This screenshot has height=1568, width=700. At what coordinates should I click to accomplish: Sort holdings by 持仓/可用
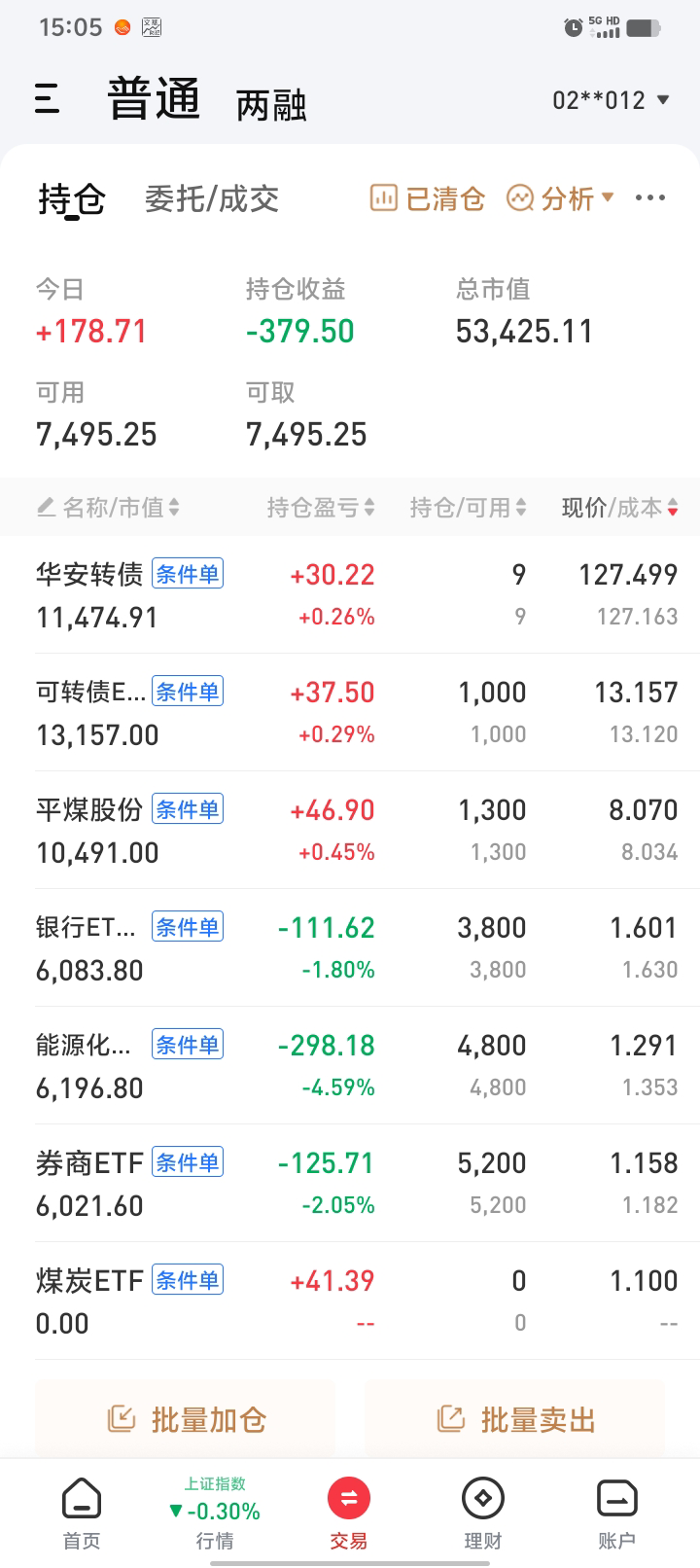click(x=468, y=507)
